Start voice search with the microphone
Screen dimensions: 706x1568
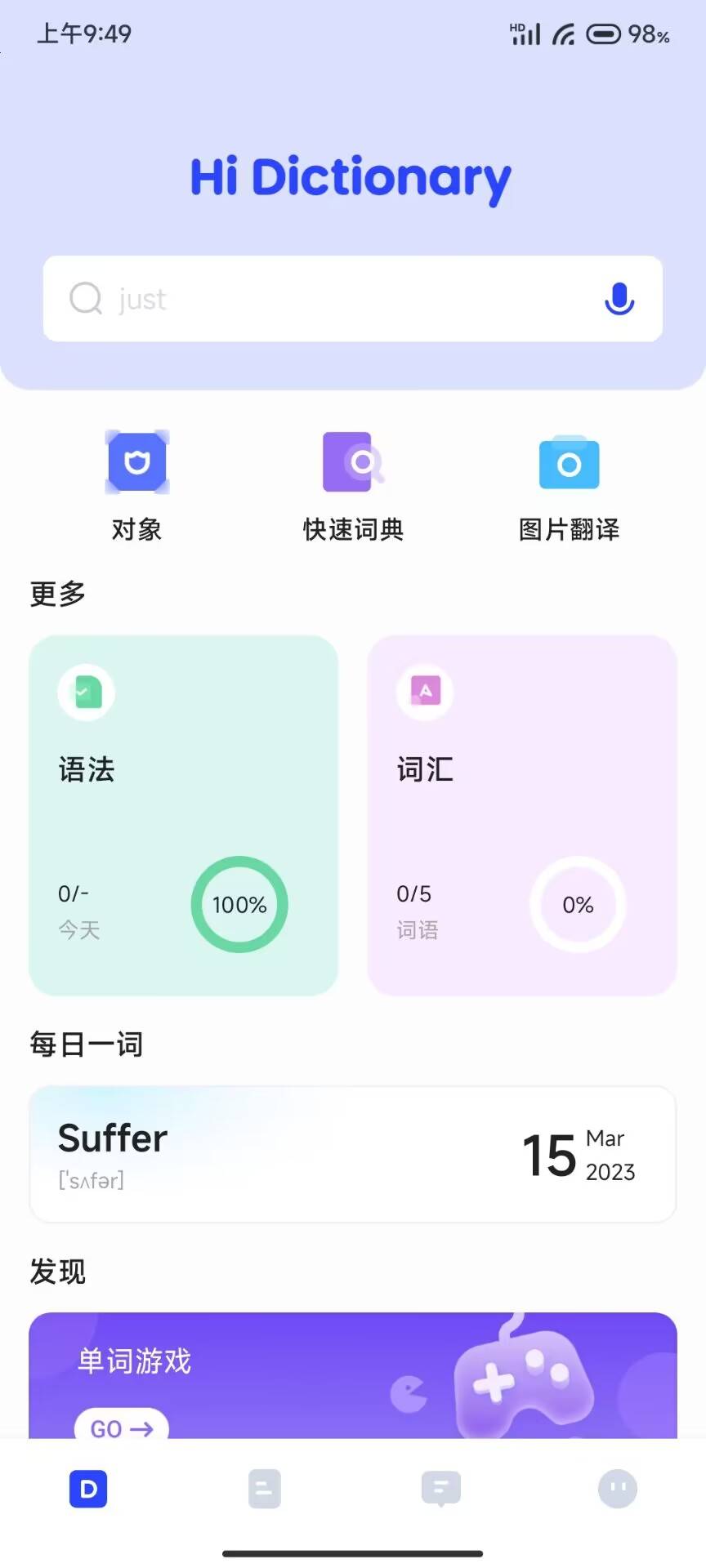pyautogui.click(x=619, y=299)
